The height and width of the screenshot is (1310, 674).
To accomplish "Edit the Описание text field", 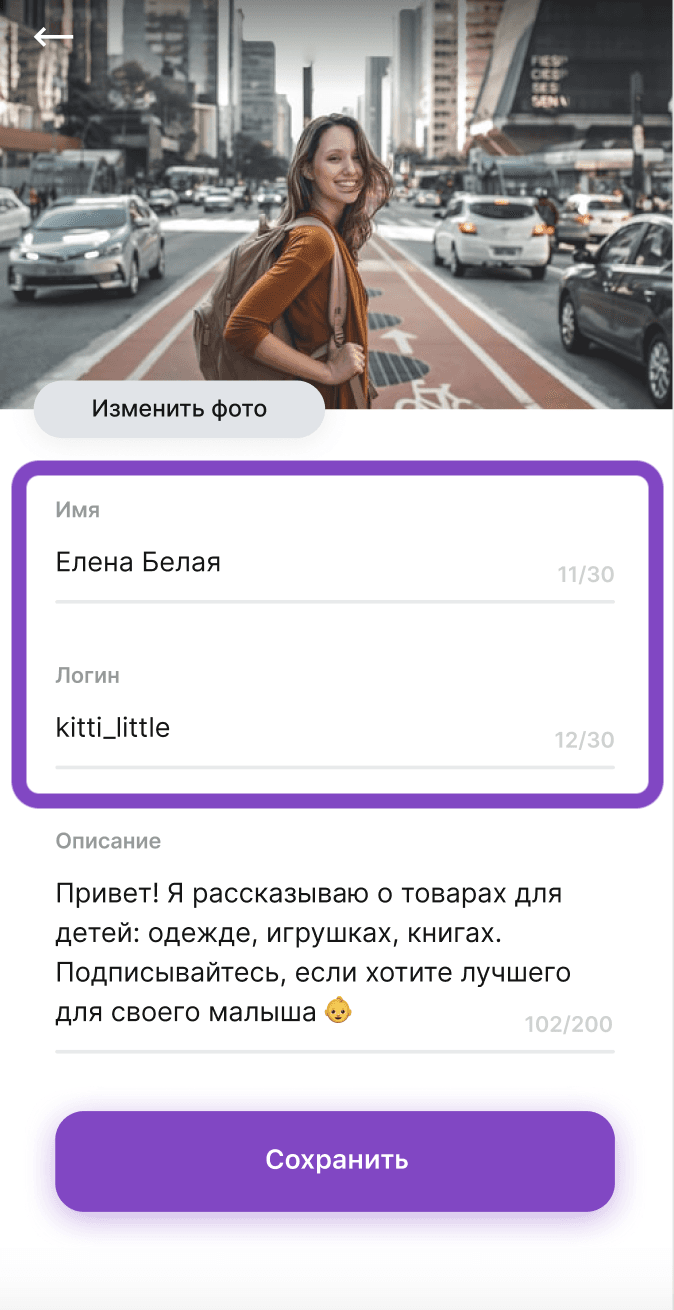I will pyautogui.click(x=310, y=952).
